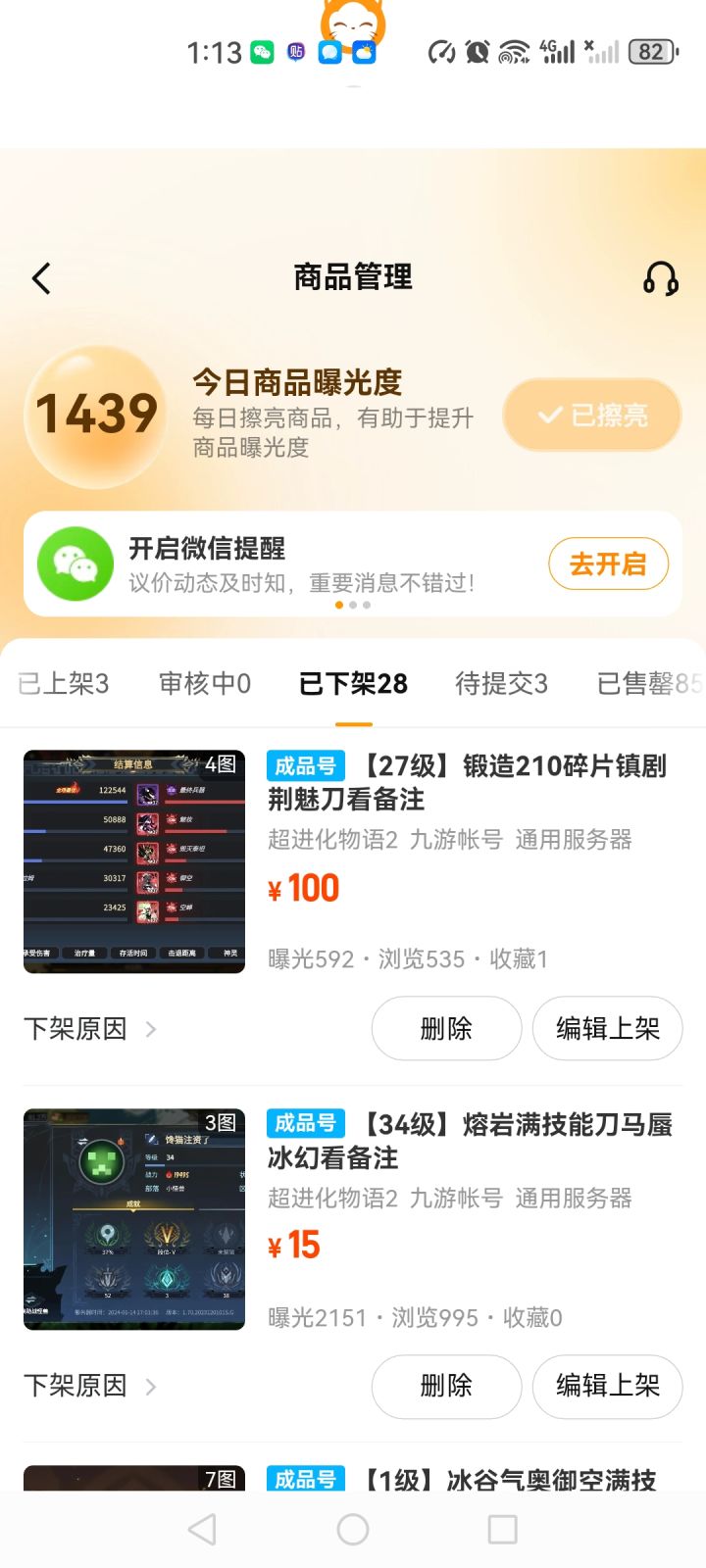The image size is (706, 1568).
Task: Tap the back arrow to exit 商品管理
Action: [x=41, y=278]
